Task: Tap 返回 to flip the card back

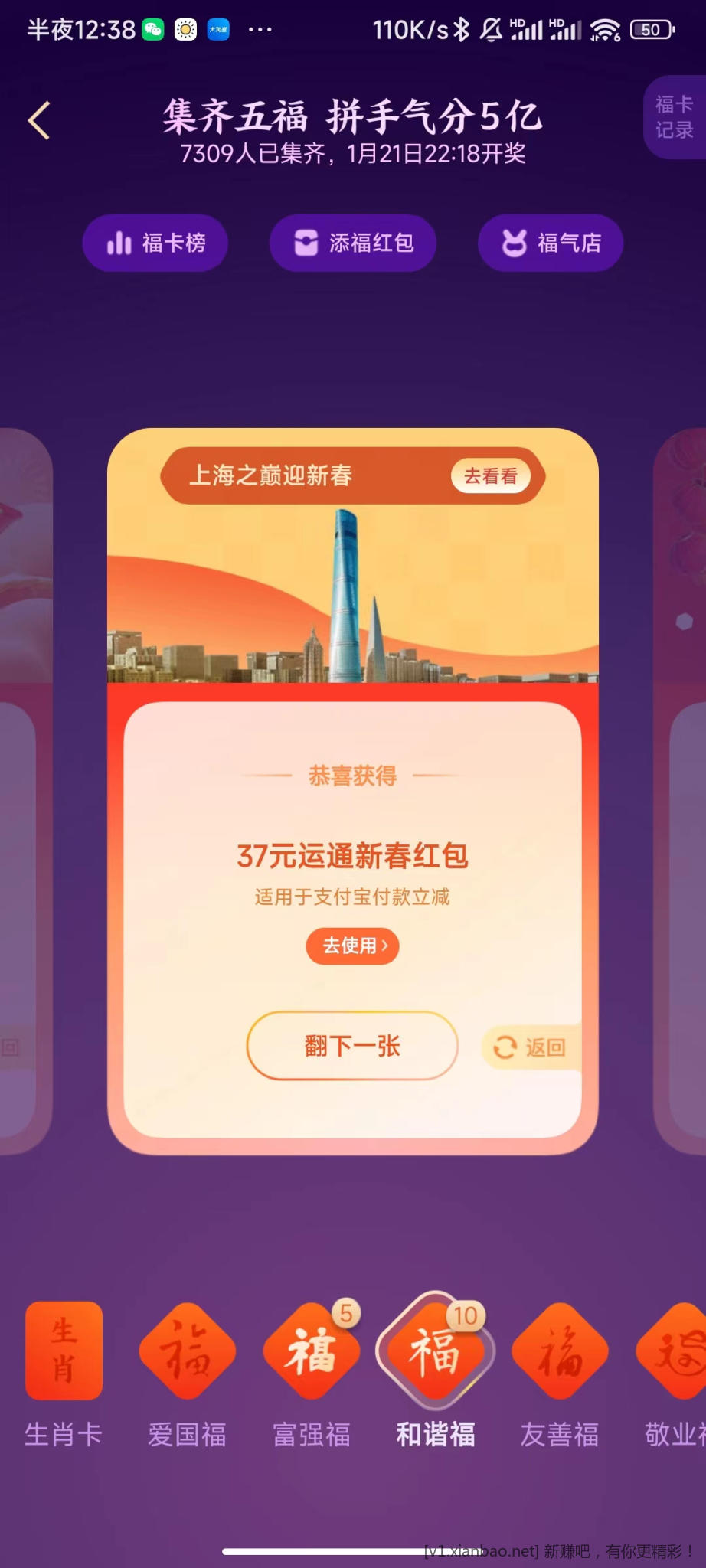Action: coord(531,1047)
